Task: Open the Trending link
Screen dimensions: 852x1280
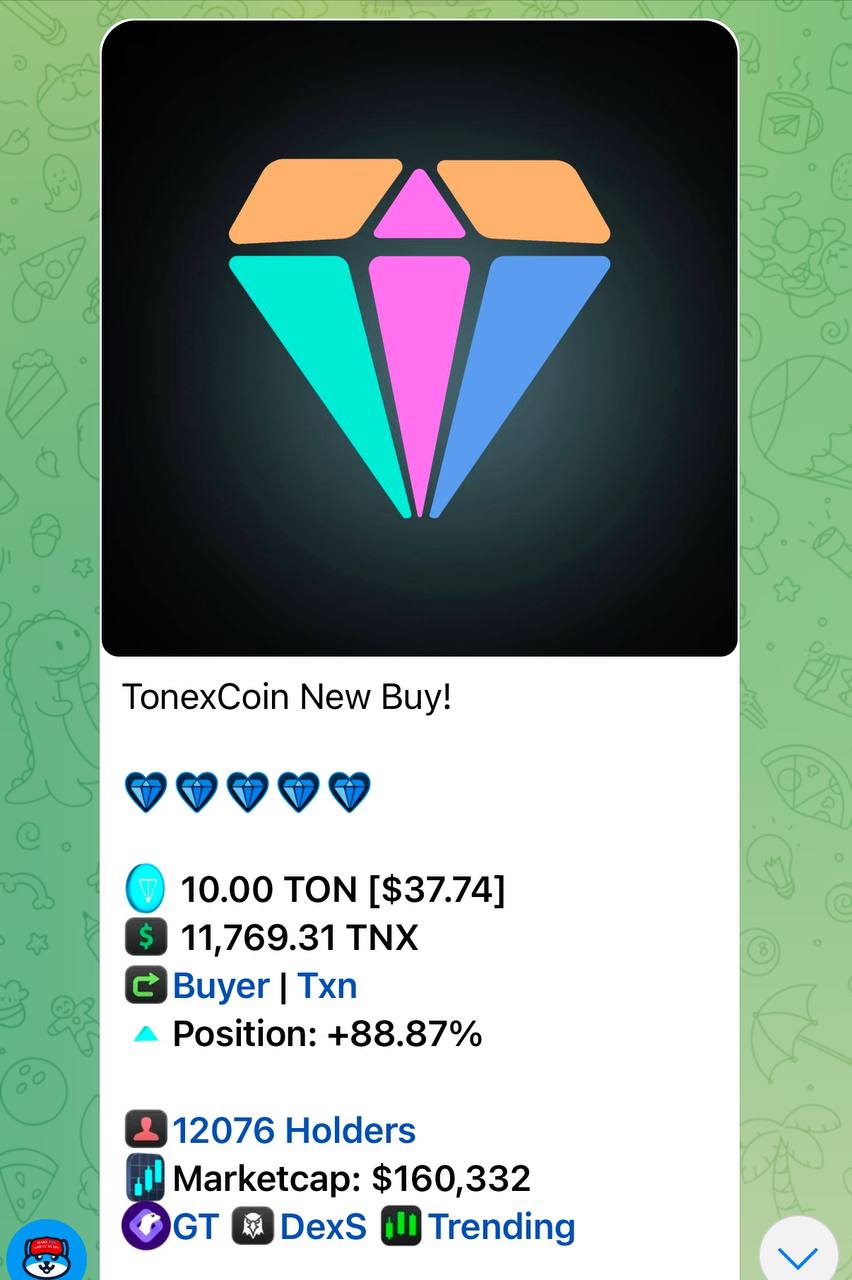Action: [501, 1226]
